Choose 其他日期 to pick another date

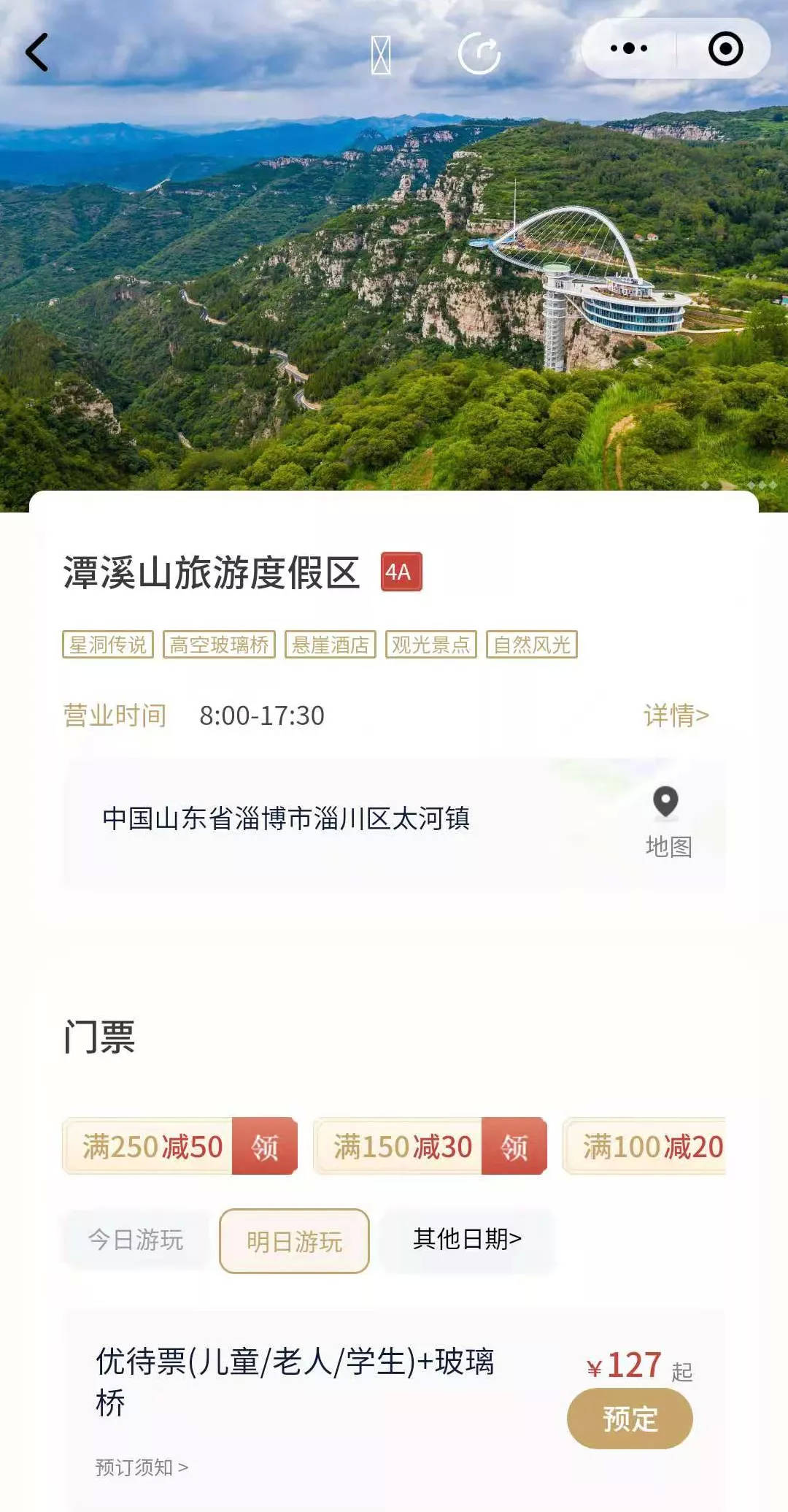pos(467,1239)
